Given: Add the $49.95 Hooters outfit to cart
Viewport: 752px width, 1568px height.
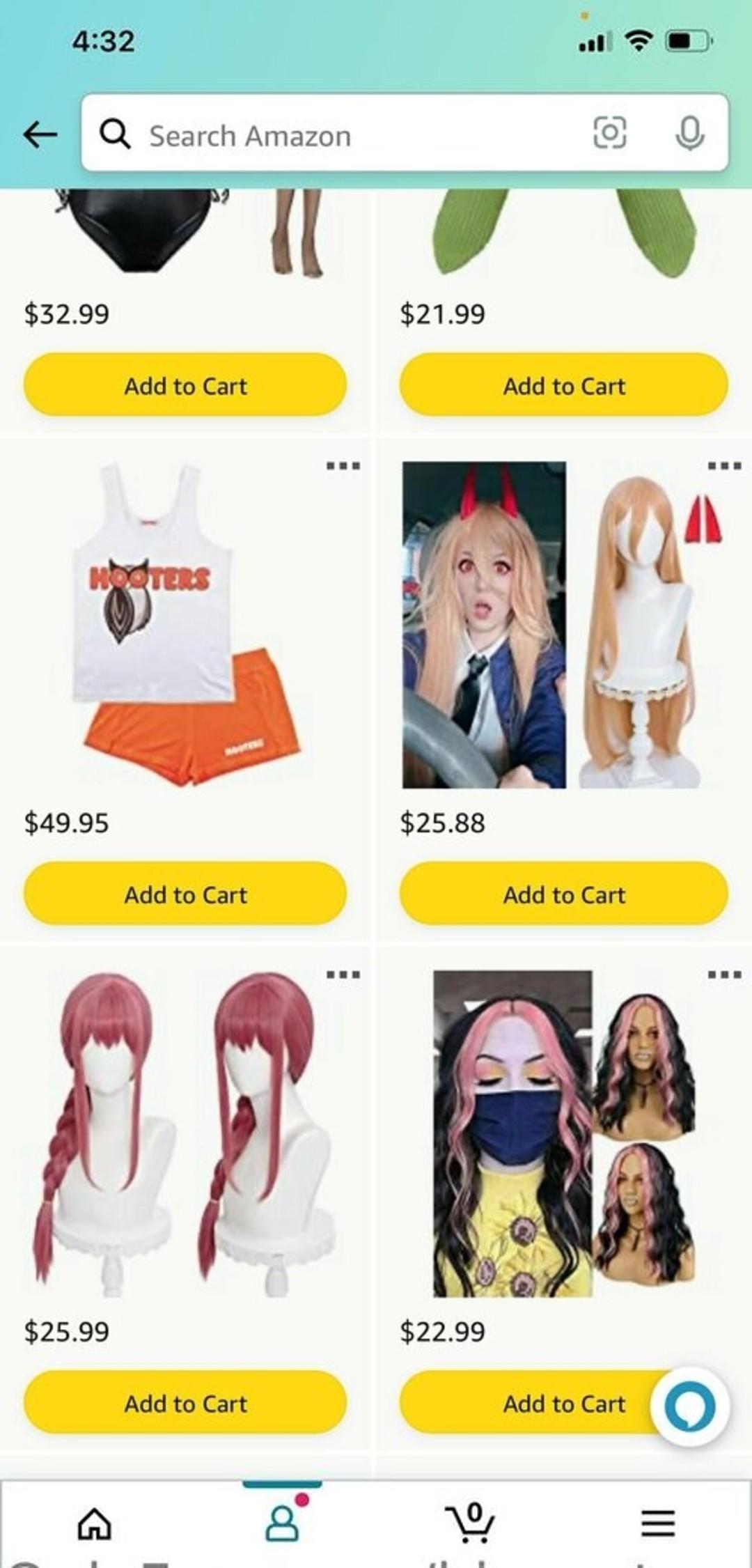Looking at the screenshot, I should click(x=185, y=894).
